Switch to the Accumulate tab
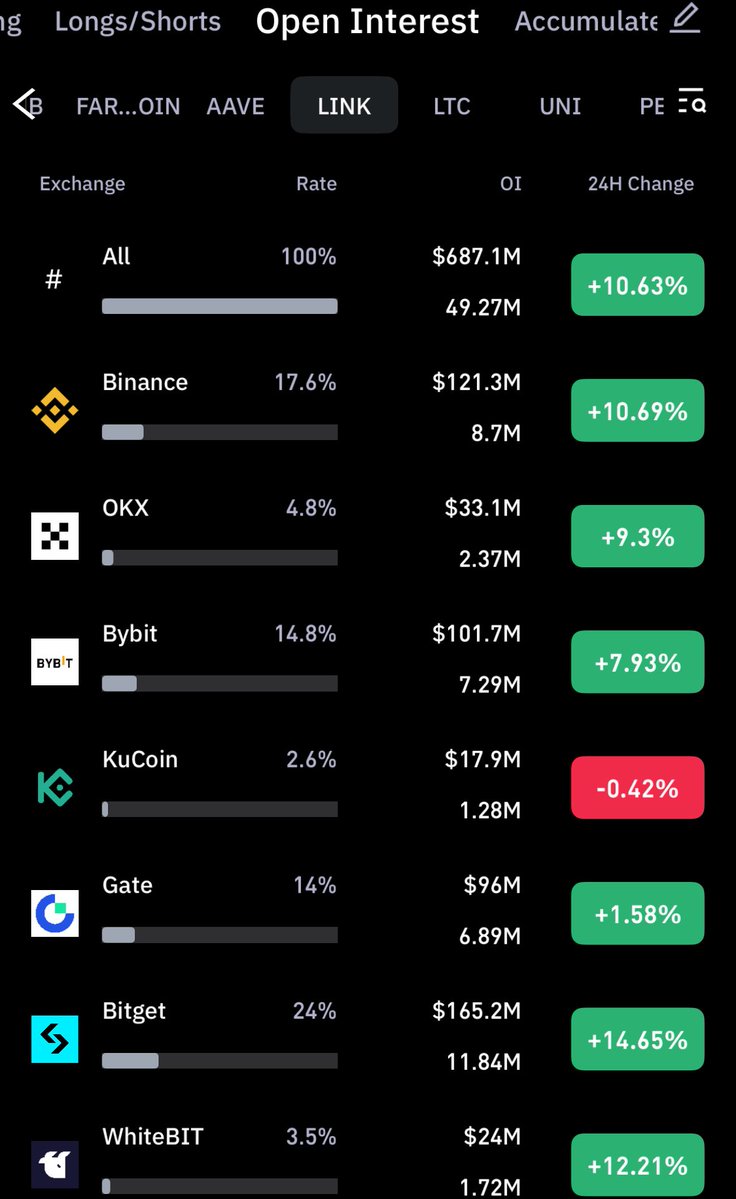 point(585,21)
